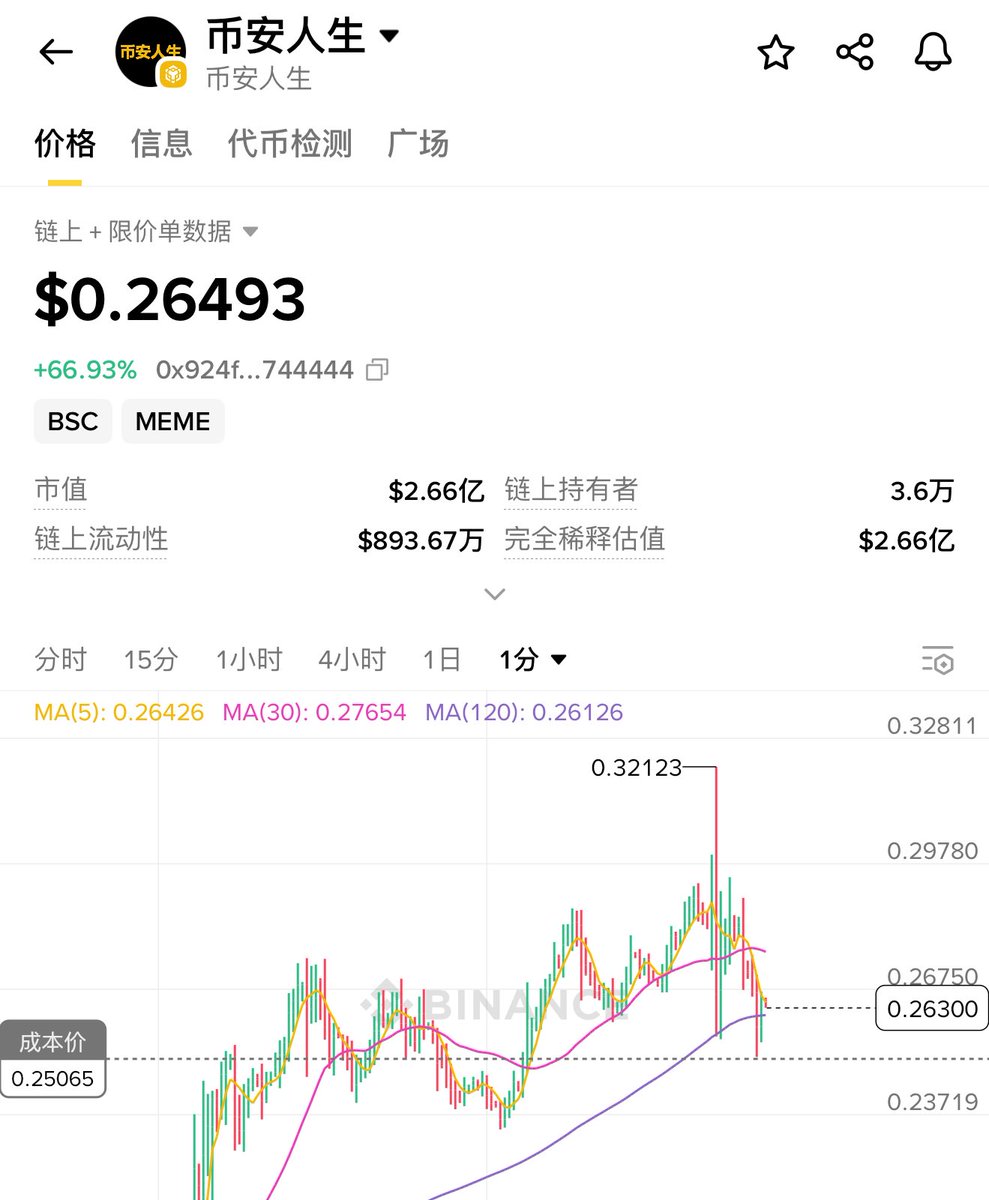
Task: Select the 价格 tab
Action: point(65,144)
